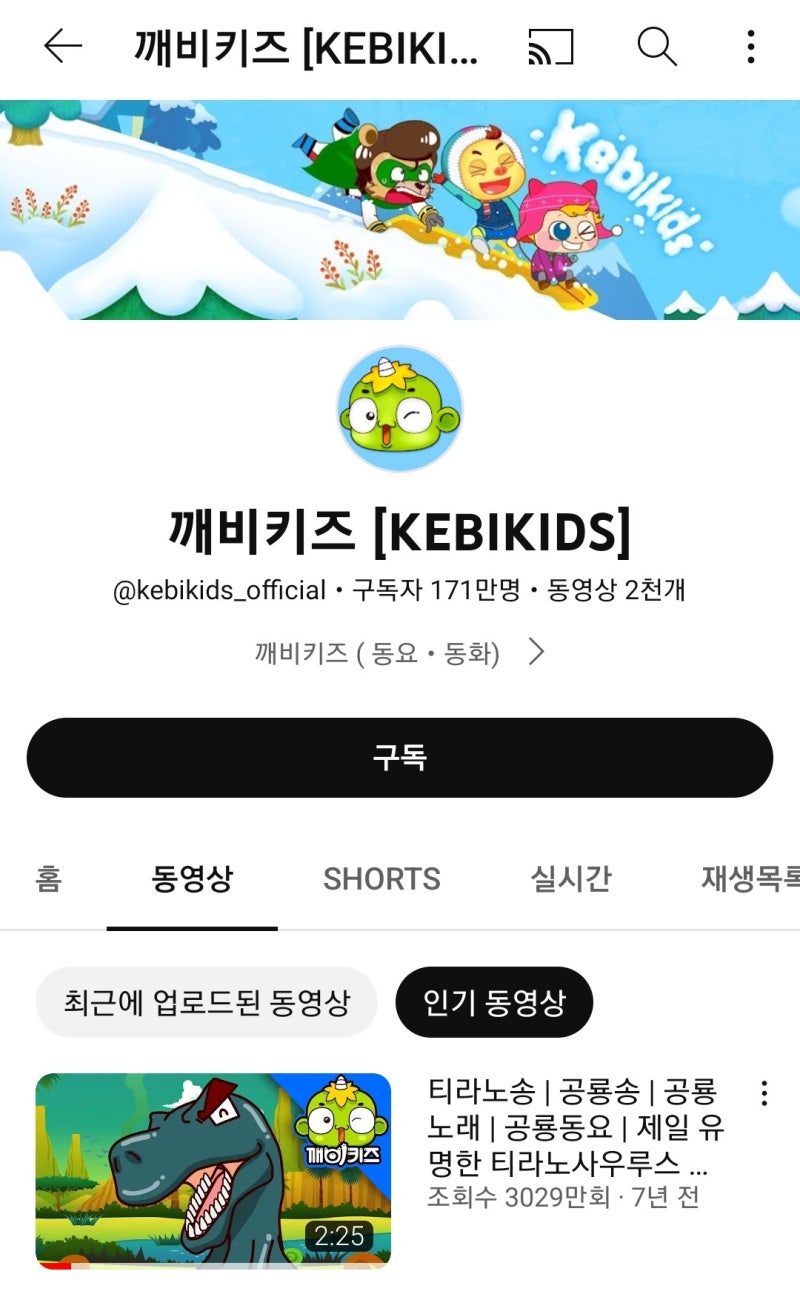Go back using the top-left arrow

(x=62, y=46)
